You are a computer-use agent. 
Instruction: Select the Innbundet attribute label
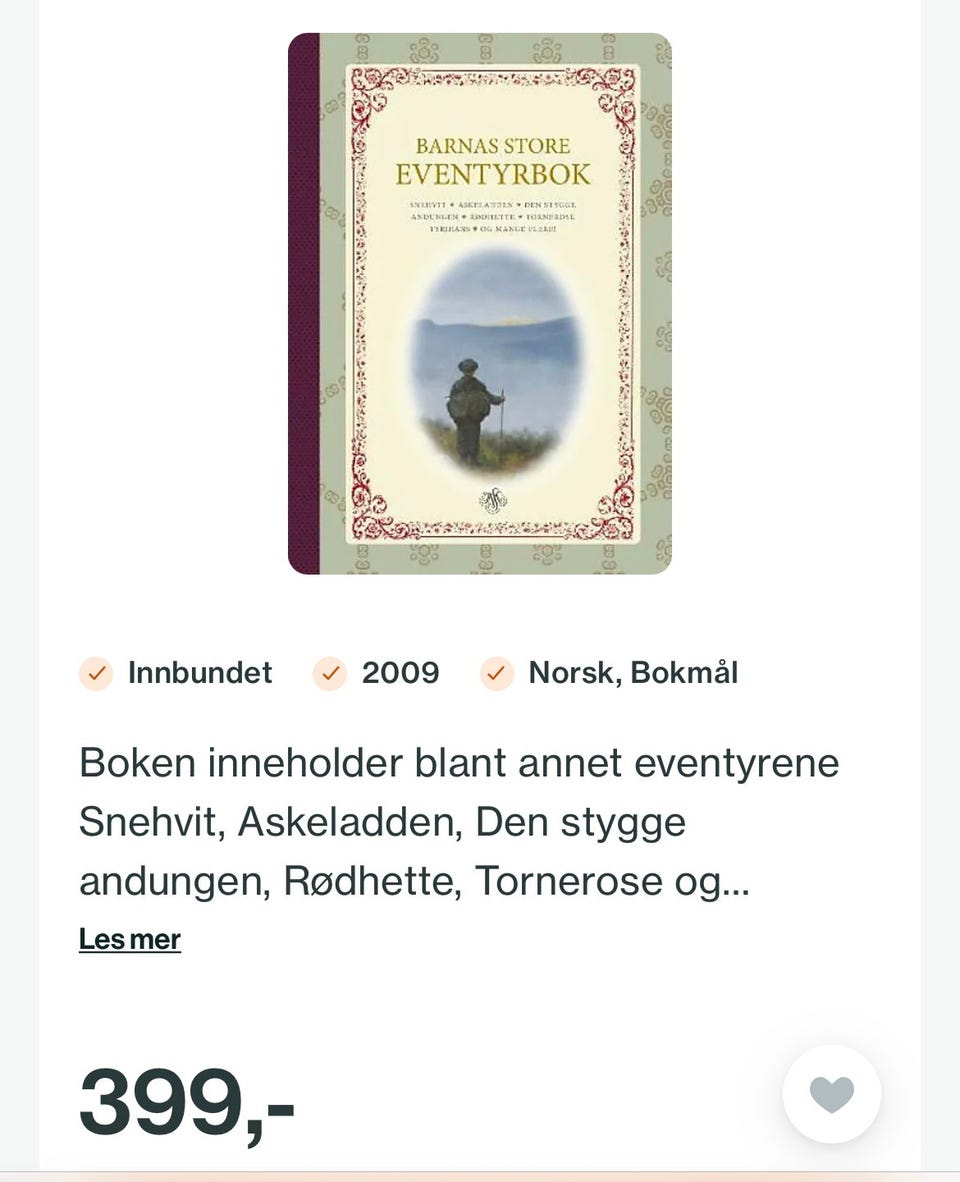198,673
